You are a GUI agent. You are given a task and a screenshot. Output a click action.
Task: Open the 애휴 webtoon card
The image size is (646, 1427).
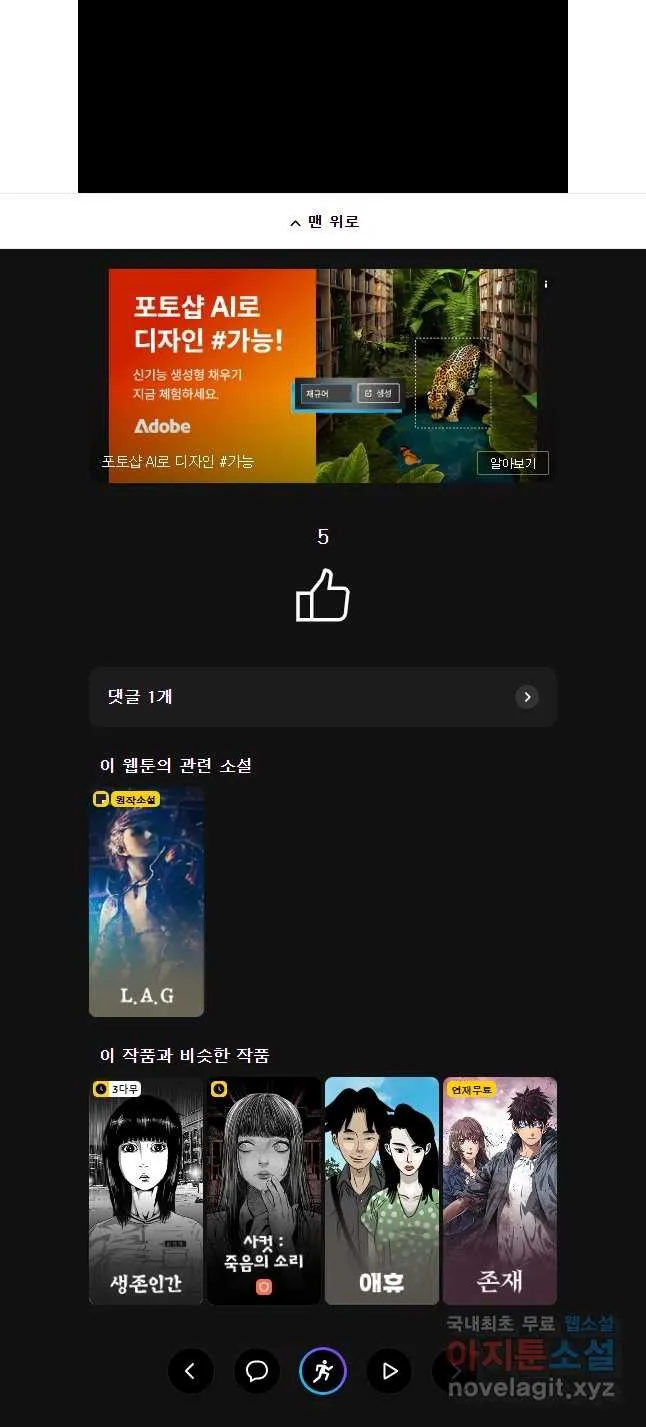pyautogui.click(x=381, y=1190)
